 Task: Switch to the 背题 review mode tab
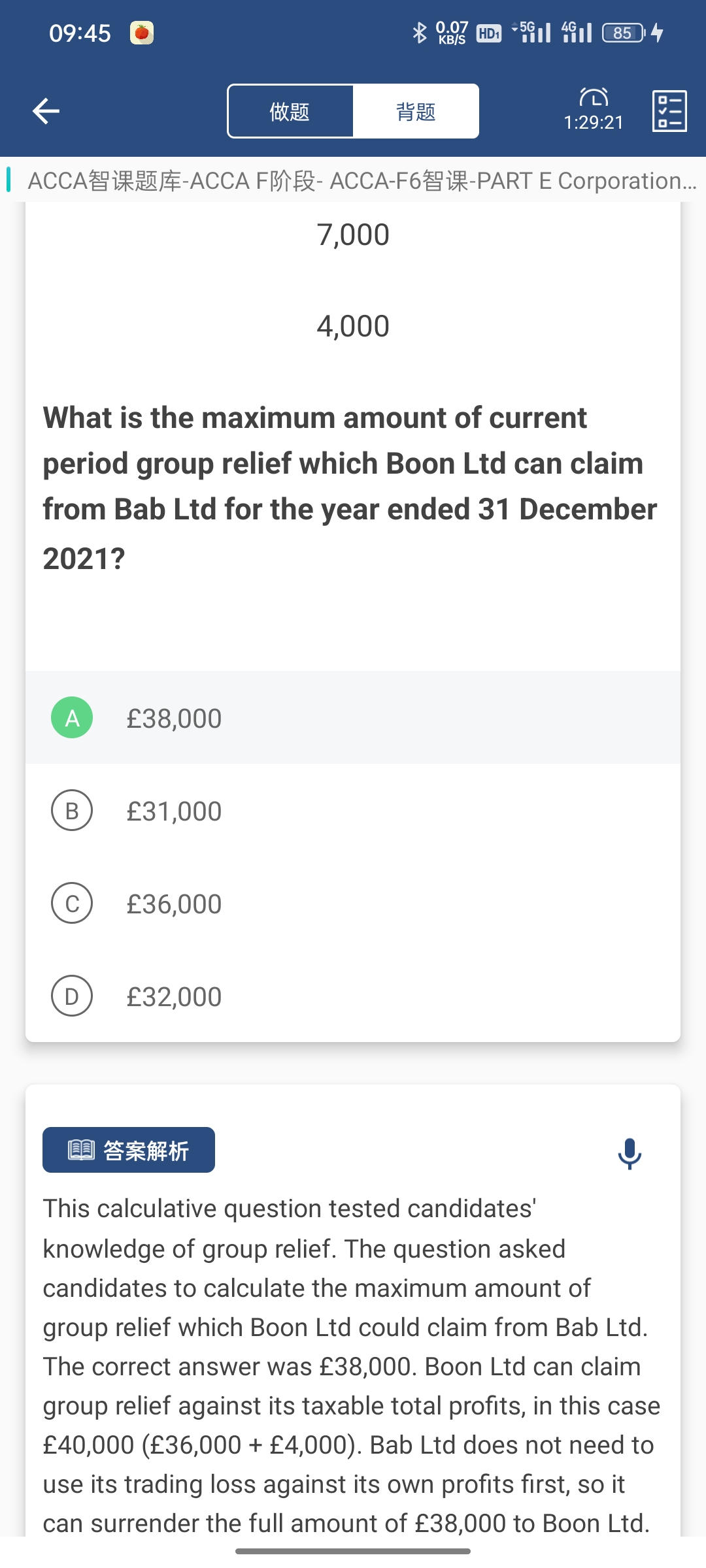coord(416,111)
